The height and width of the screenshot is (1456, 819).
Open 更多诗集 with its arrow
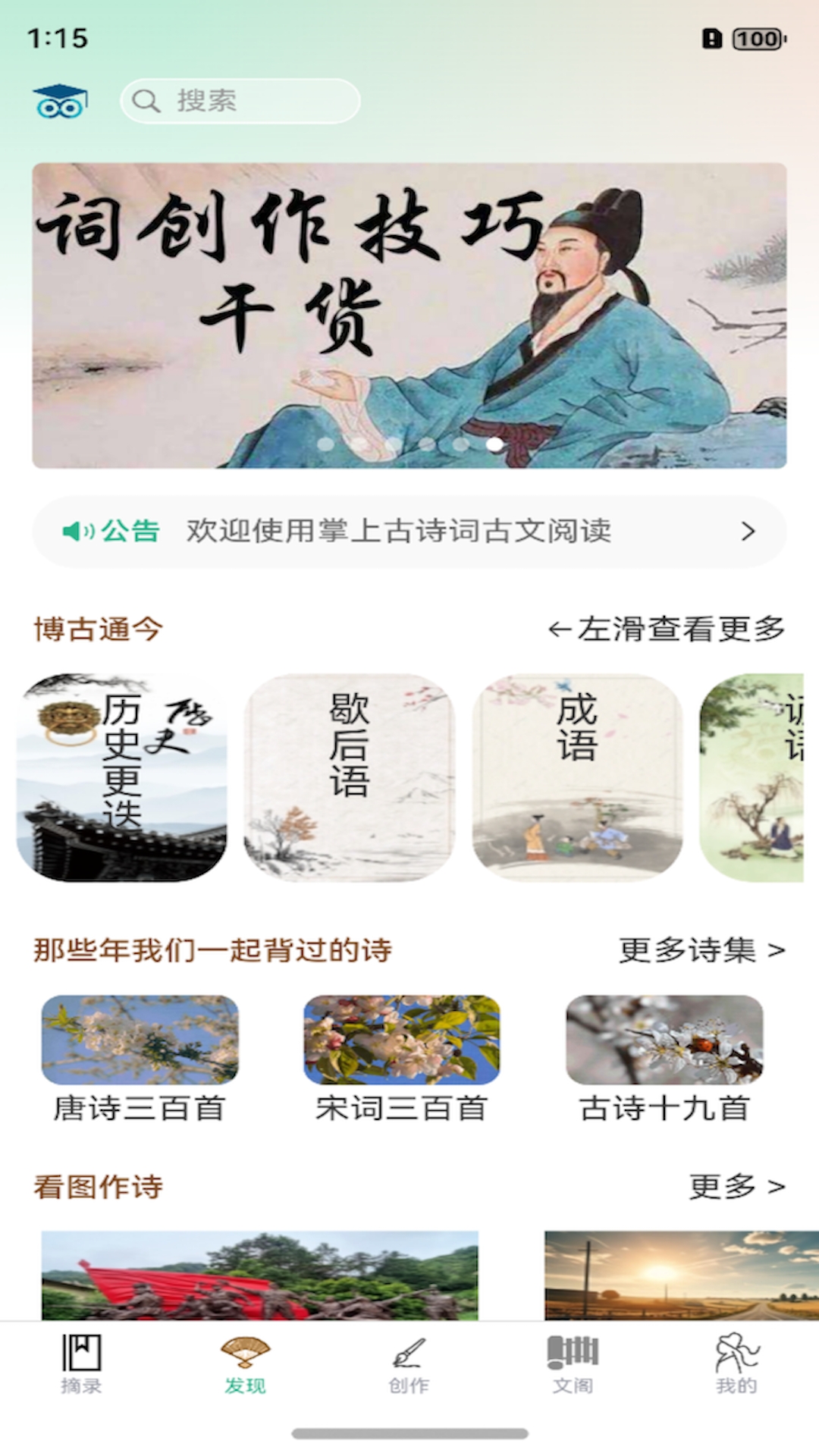(698, 949)
